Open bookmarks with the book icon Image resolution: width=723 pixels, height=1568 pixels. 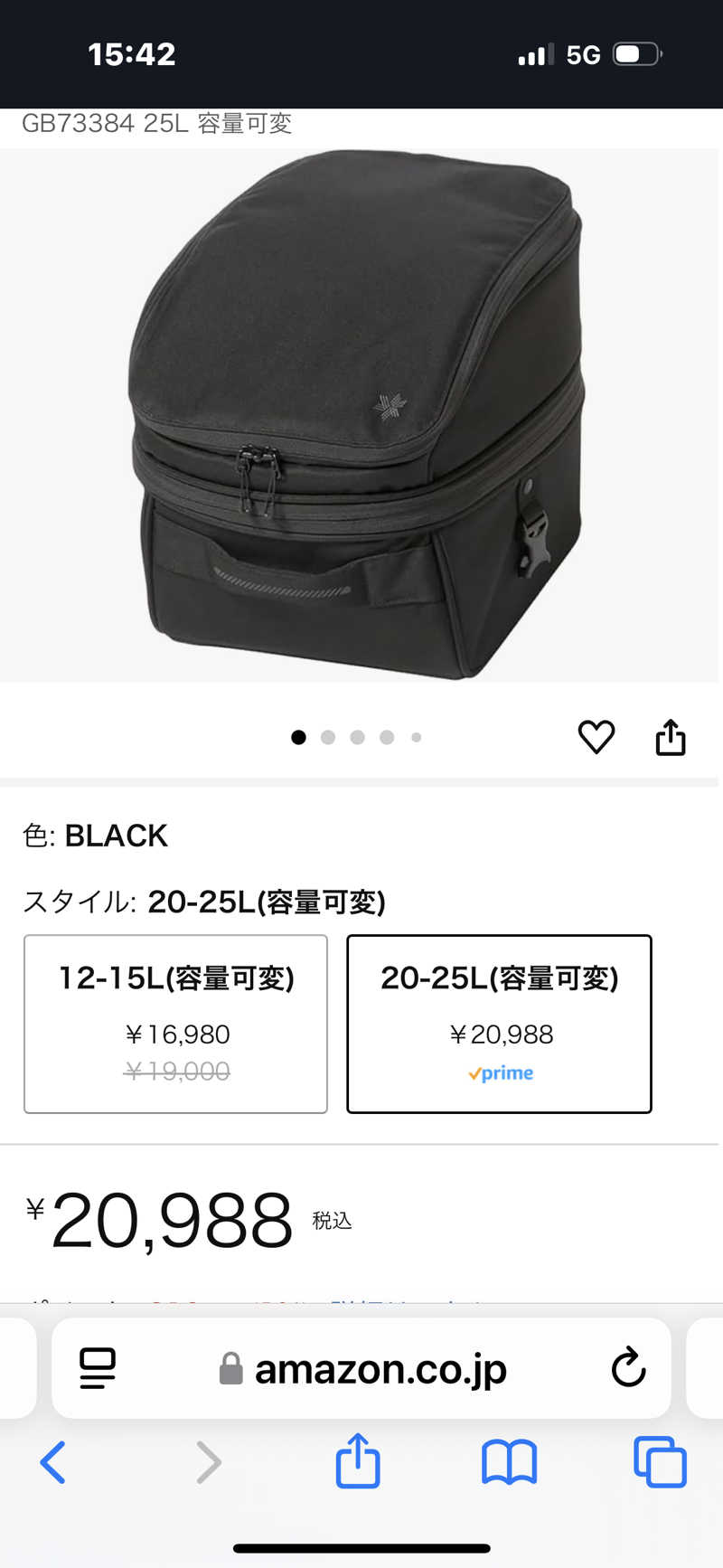508,1461
